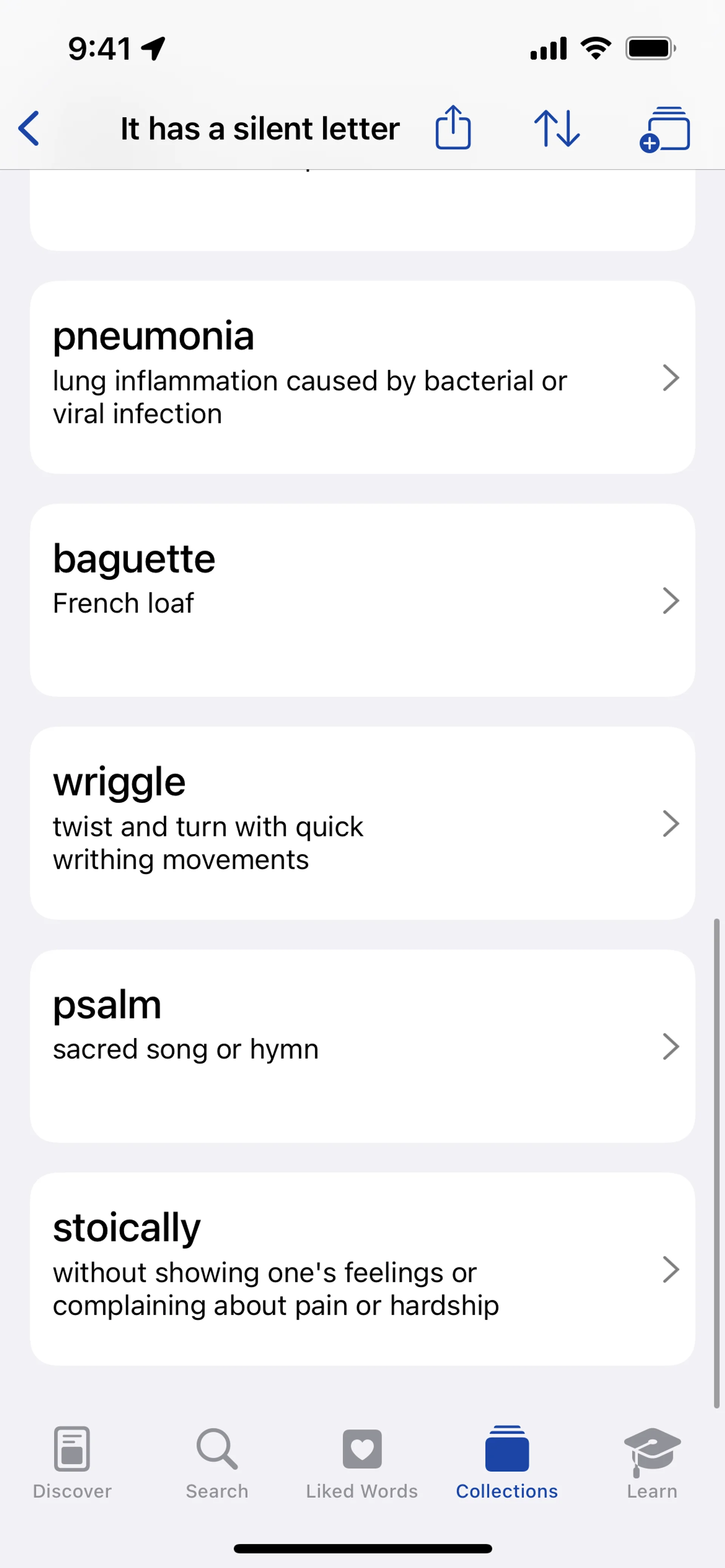This screenshot has height=1568, width=725.
Task: Open the word card for pneumonia
Action: tap(362, 377)
